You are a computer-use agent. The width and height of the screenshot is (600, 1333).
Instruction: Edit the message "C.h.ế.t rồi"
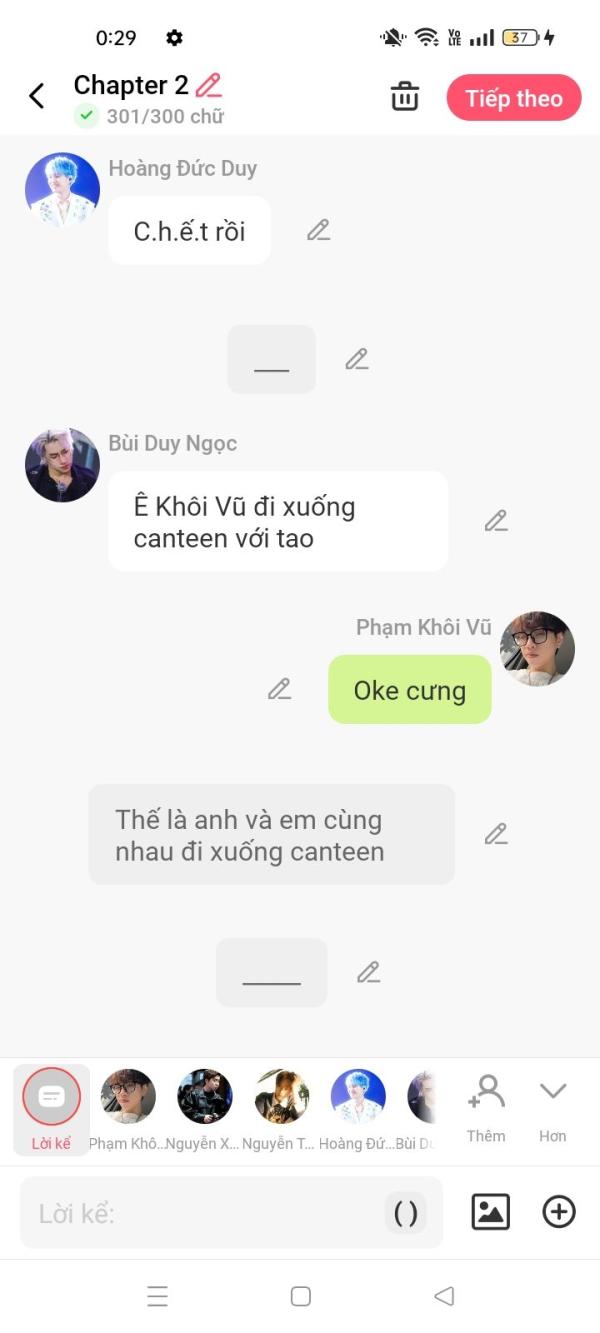[318, 230]
